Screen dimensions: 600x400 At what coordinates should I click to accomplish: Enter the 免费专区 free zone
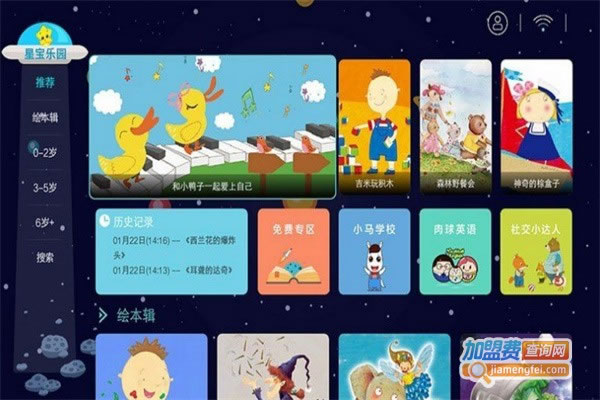[293, 251]
